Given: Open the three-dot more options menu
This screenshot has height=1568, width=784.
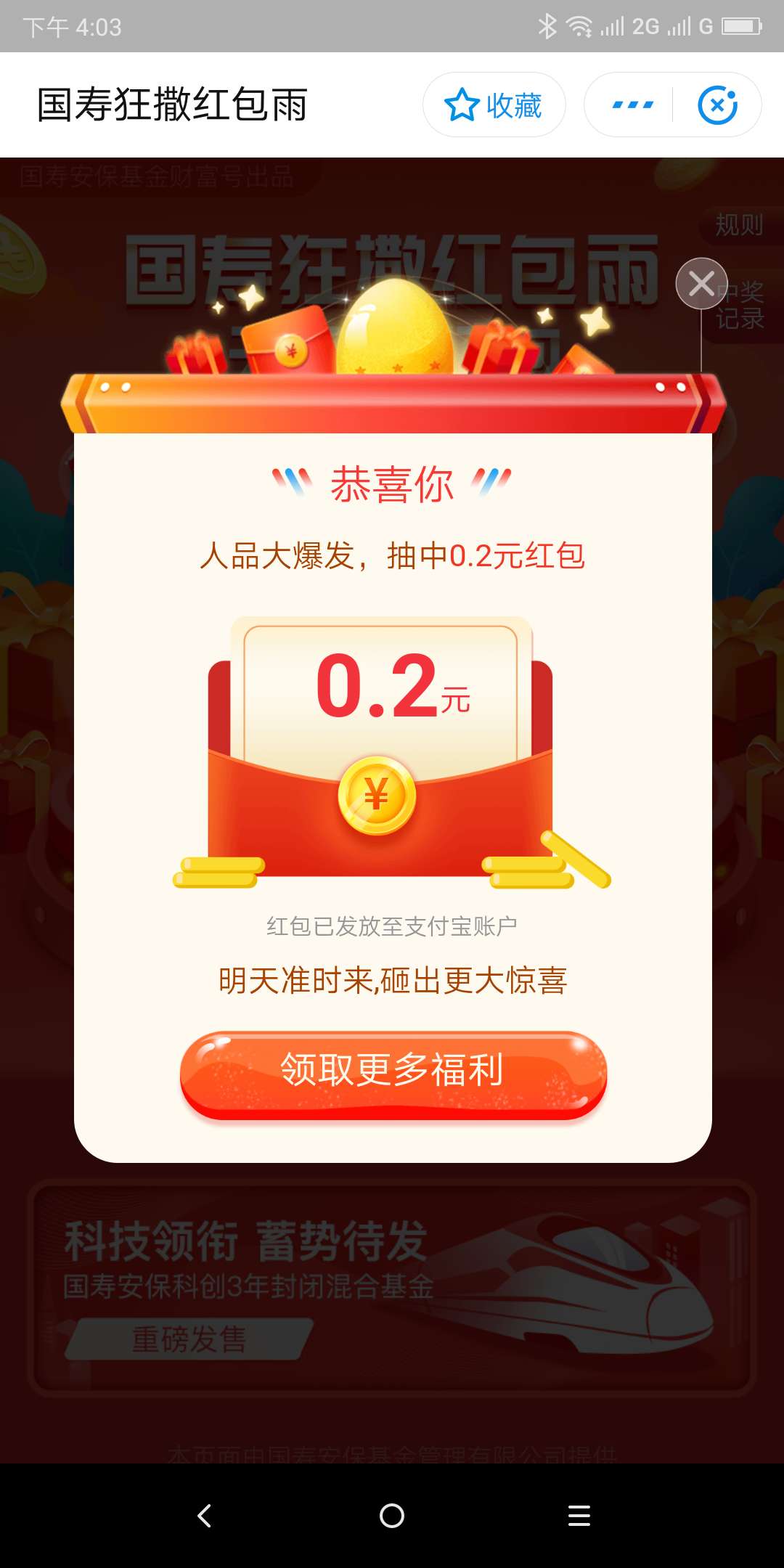Looking at the screenshot, I should point(633,105).
